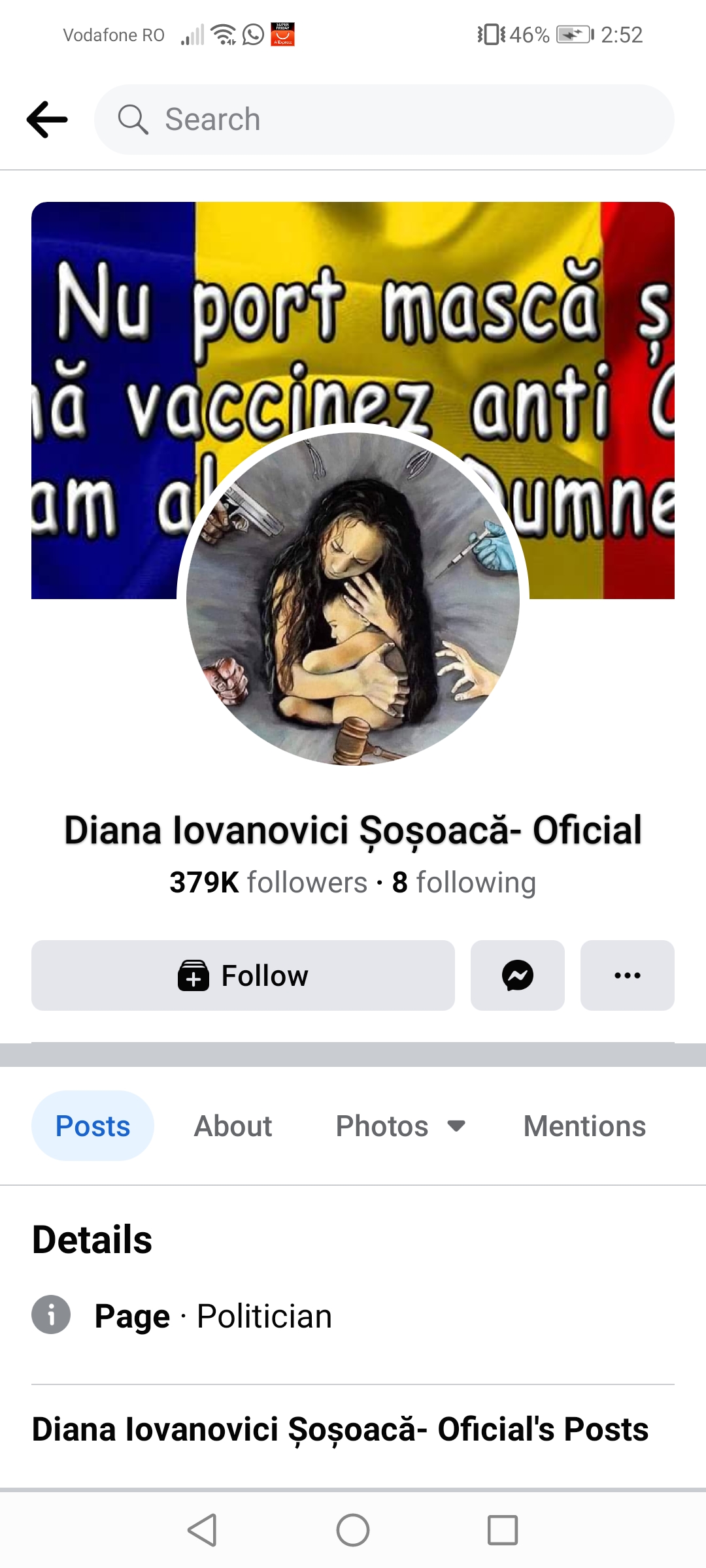Open the 379K followers list

[267, 881]
